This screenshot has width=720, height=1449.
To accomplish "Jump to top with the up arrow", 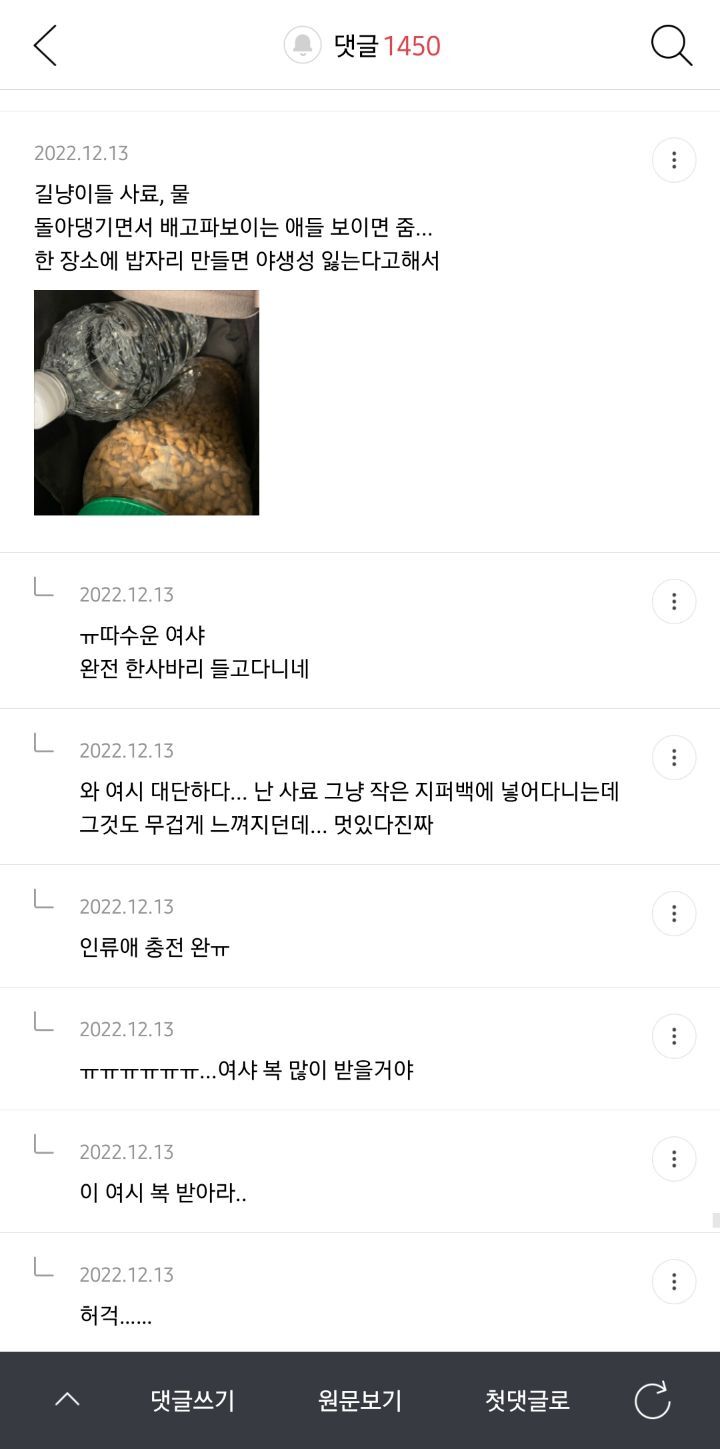I will pos(67,1400).
